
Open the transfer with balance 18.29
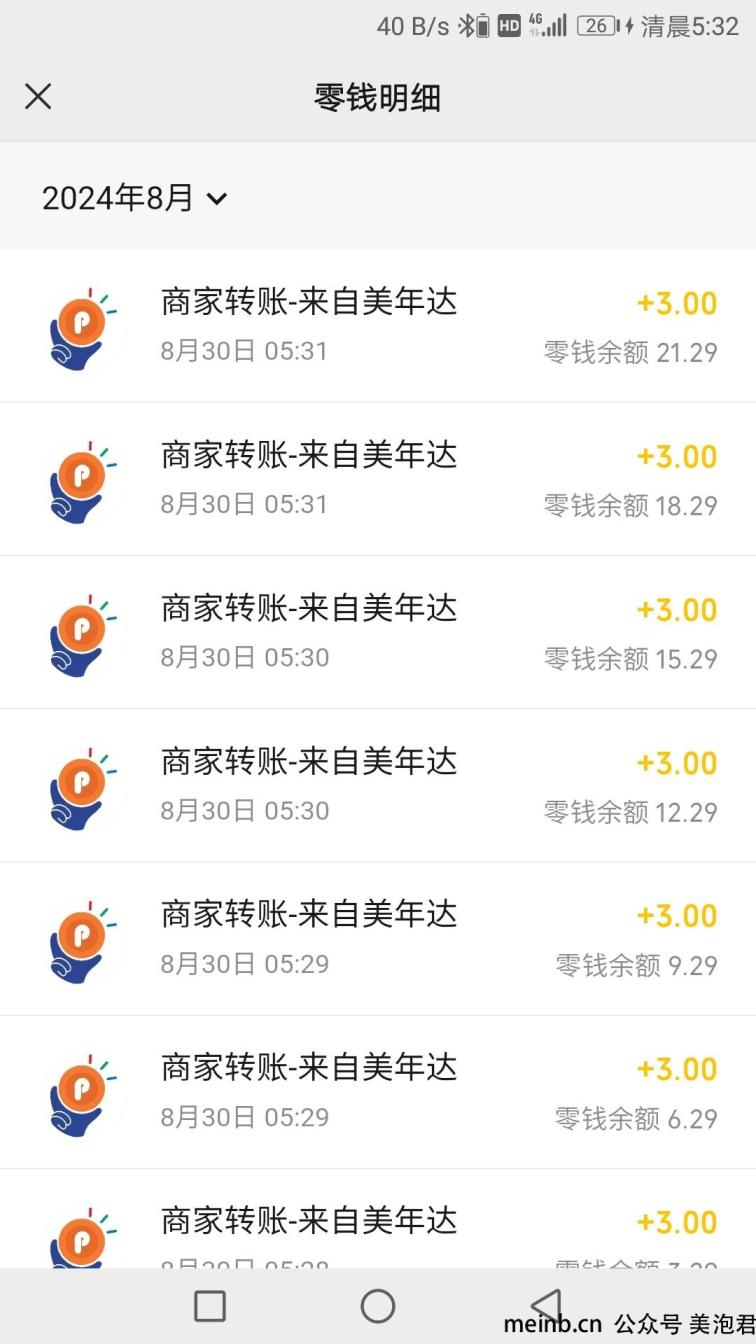pyautogui.click(x=378, y=479)
